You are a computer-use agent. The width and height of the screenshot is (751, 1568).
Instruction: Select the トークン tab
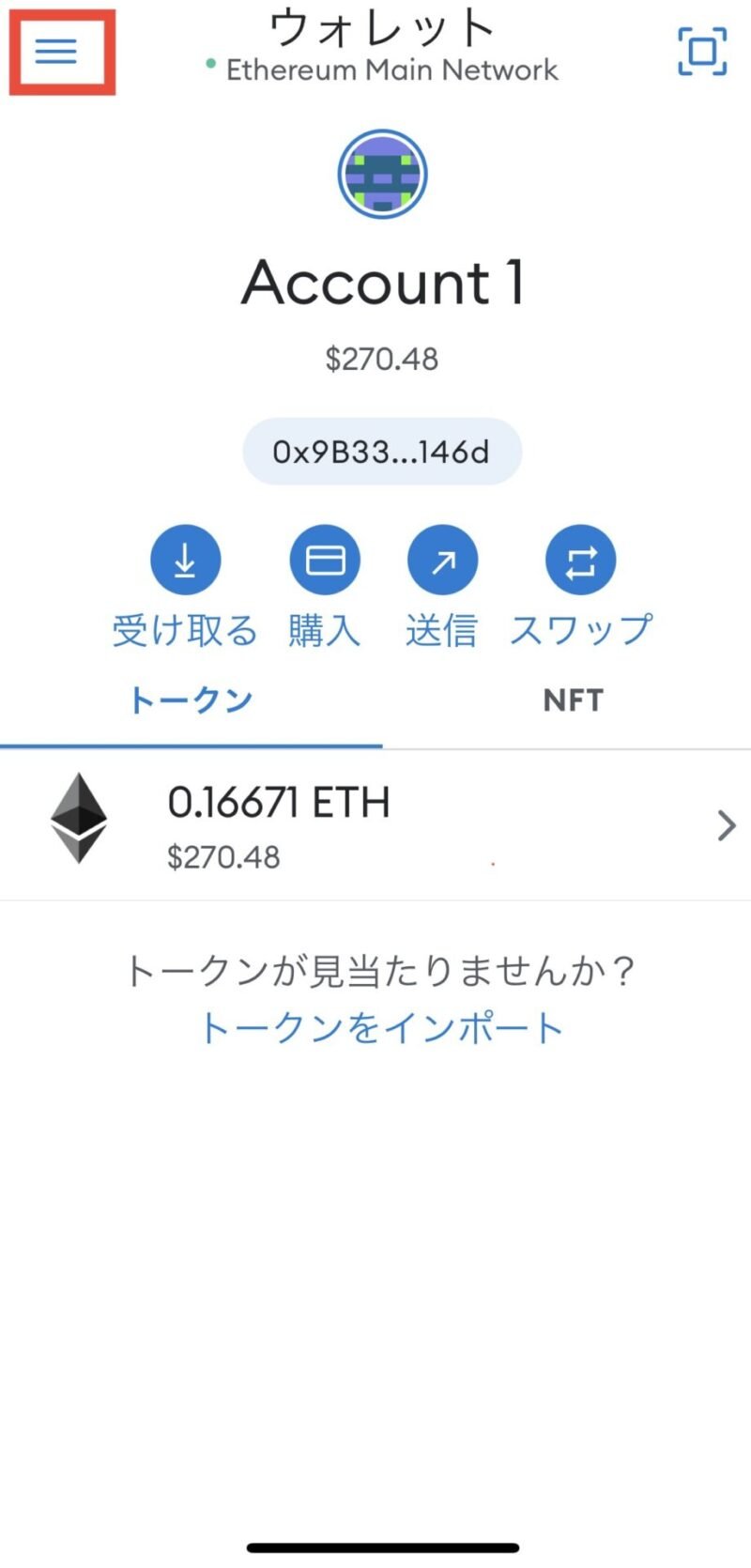(x=191, y=700)
